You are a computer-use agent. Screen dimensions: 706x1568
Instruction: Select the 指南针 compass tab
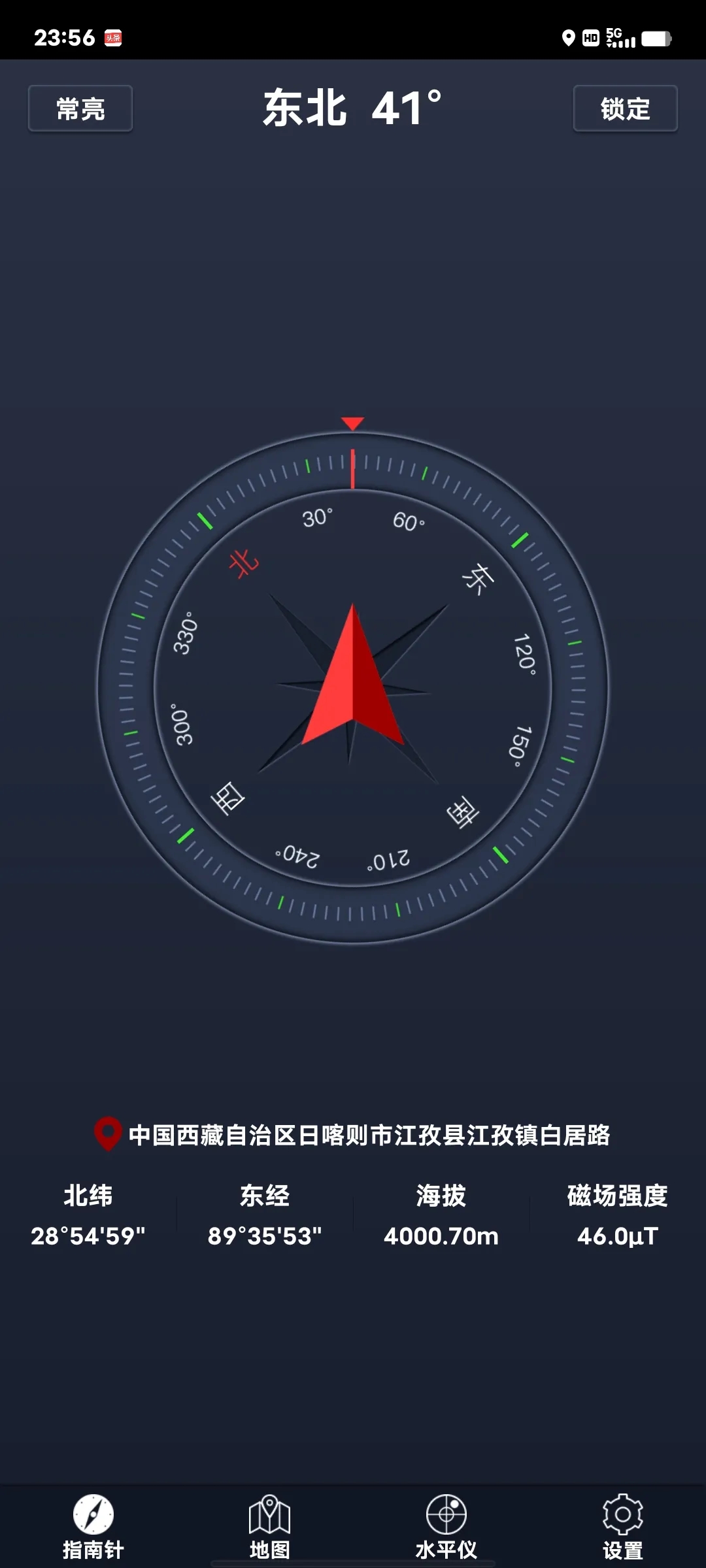[x=93, y=1526]
